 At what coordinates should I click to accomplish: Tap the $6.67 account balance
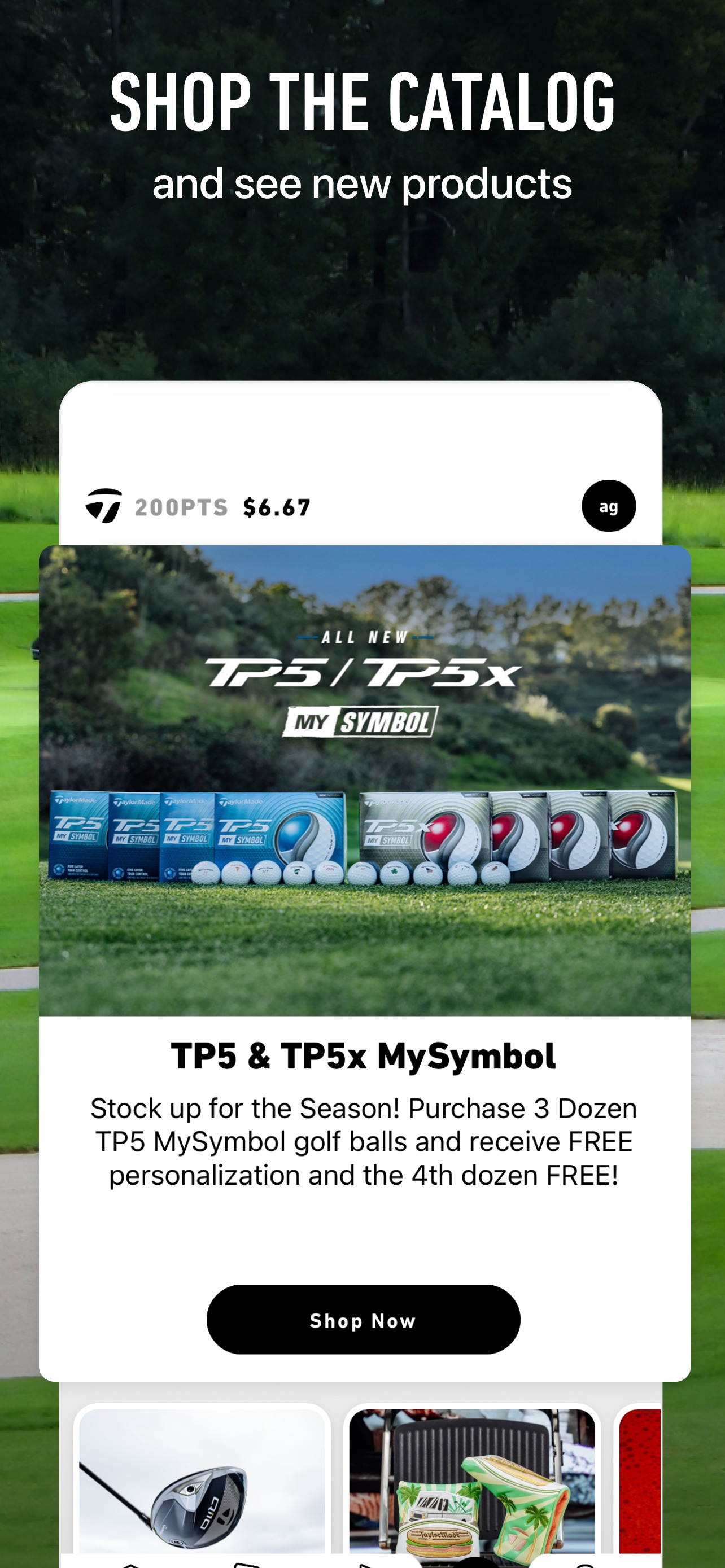pyautogui.click(x=277, y=505)
